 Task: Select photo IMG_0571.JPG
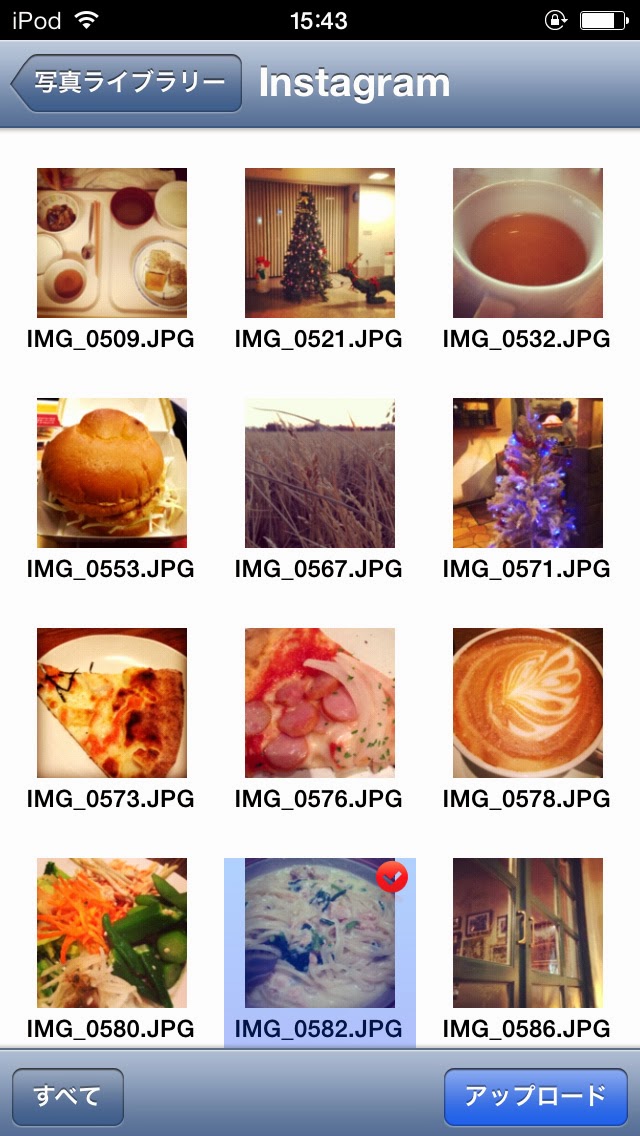(x=528, y=473)
